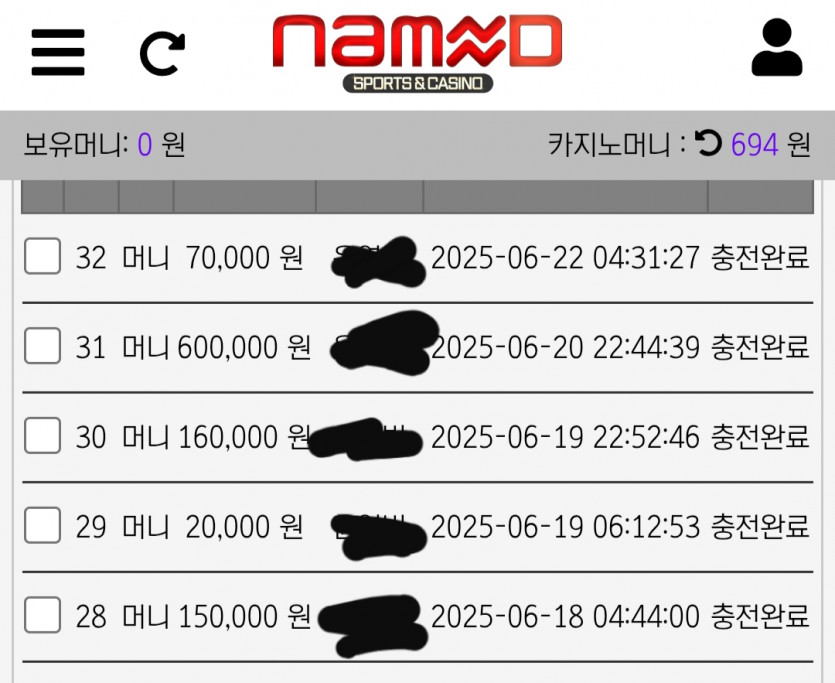835x683 pixels.
Task: Select record 28 checkbox
Action: coord(43,615)
